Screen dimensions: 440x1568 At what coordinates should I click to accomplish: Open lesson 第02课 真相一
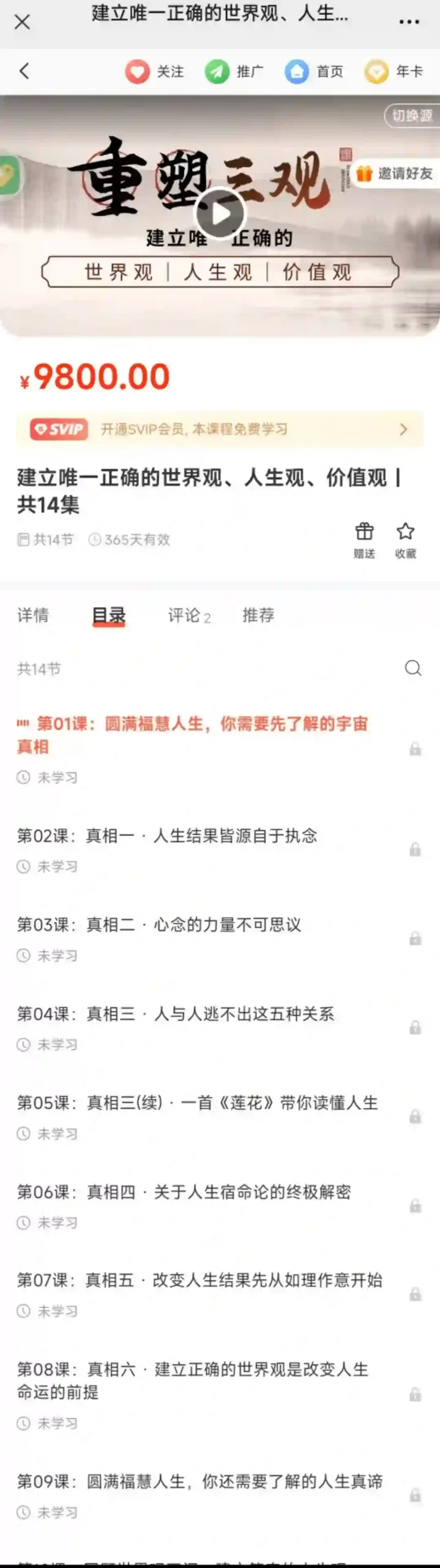click(220, 850)
